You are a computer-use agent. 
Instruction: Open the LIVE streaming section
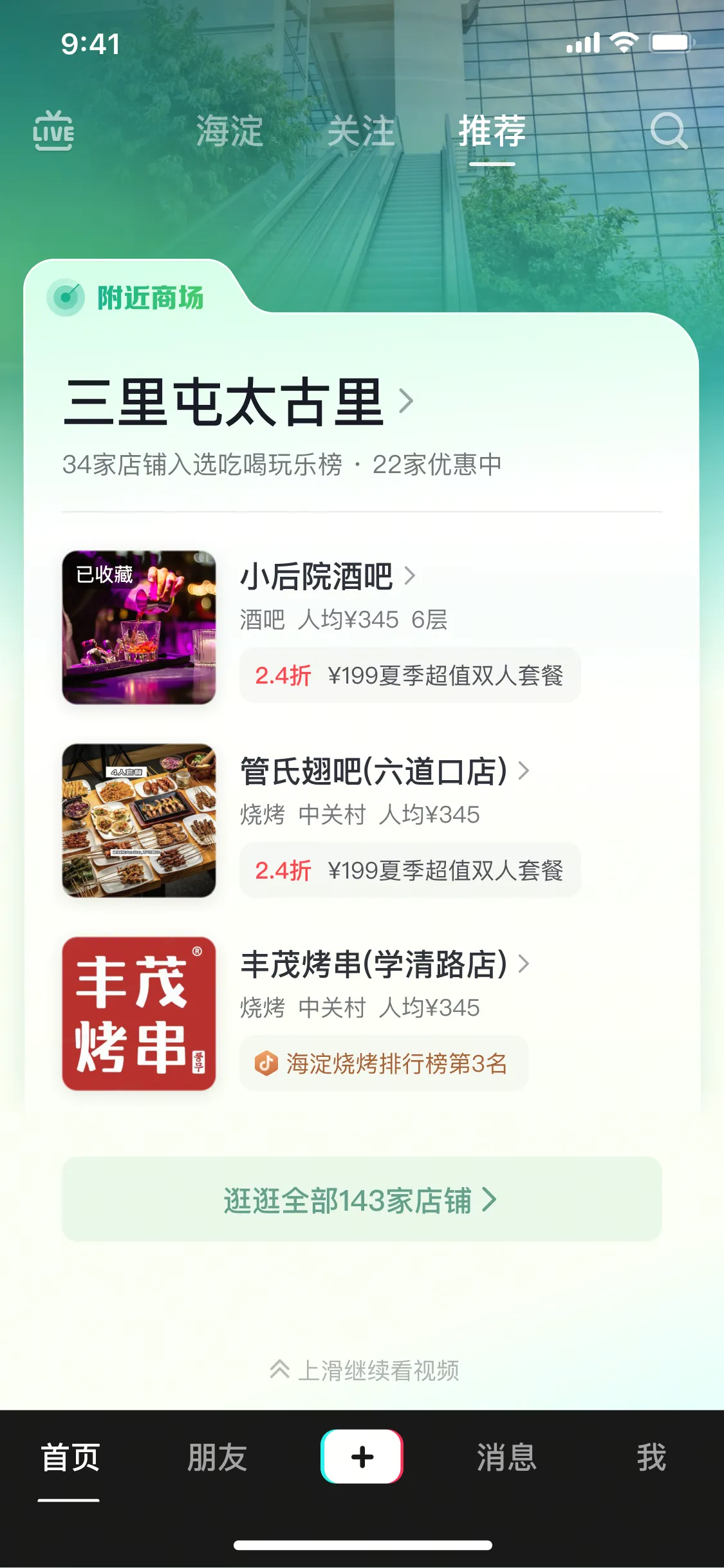55,133
